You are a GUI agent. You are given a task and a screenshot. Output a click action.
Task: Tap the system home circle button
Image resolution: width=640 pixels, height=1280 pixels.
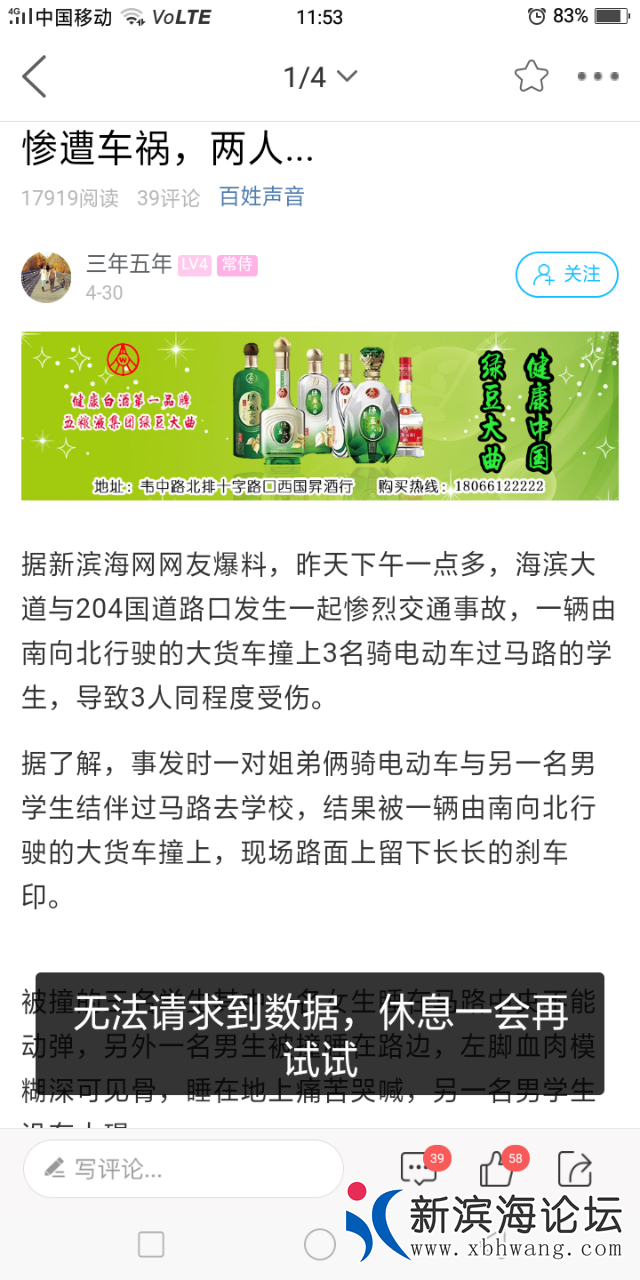coord(320,1244)
